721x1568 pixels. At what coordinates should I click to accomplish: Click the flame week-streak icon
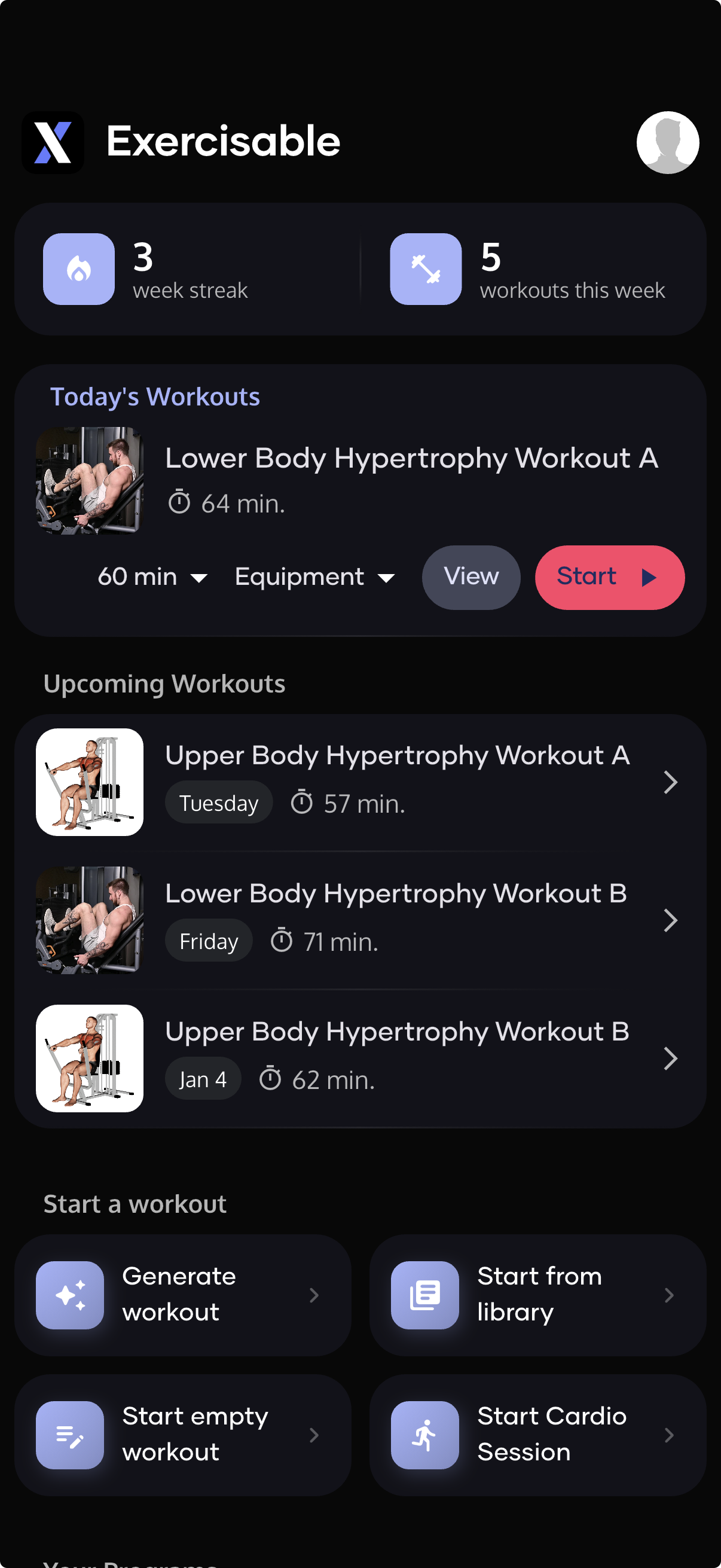78,269
